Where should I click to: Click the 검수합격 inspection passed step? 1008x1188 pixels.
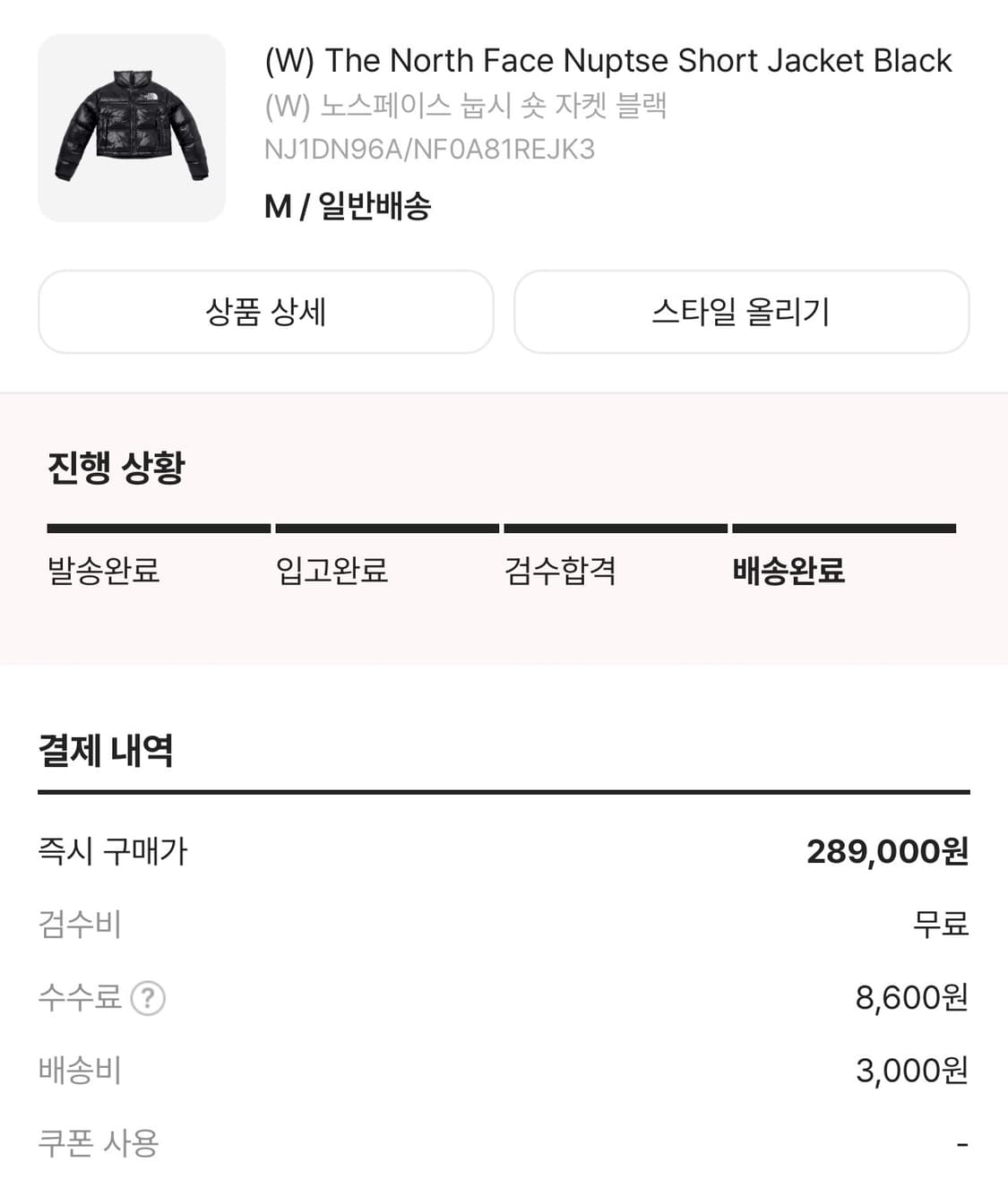[x=561, y=571]
